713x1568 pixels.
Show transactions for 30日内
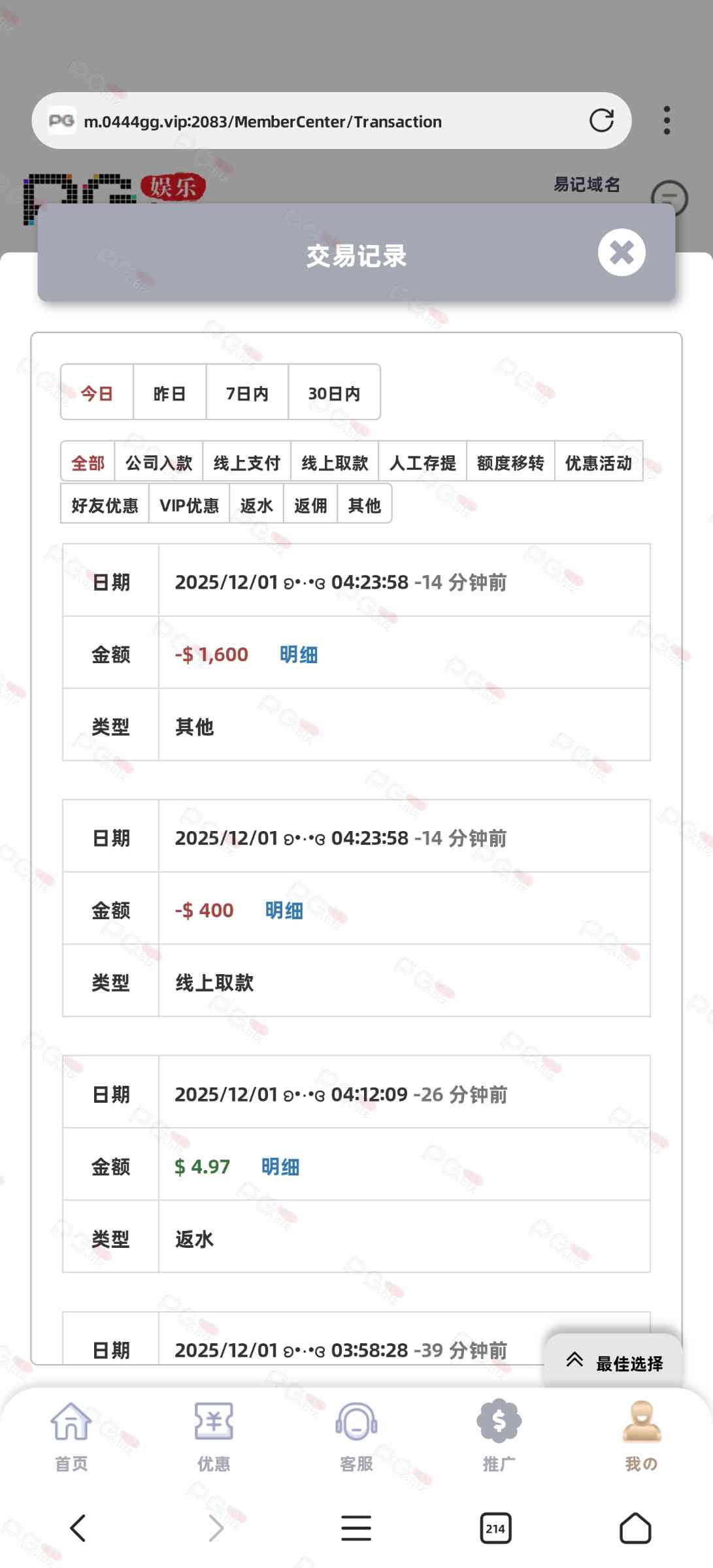coord(334,393)
